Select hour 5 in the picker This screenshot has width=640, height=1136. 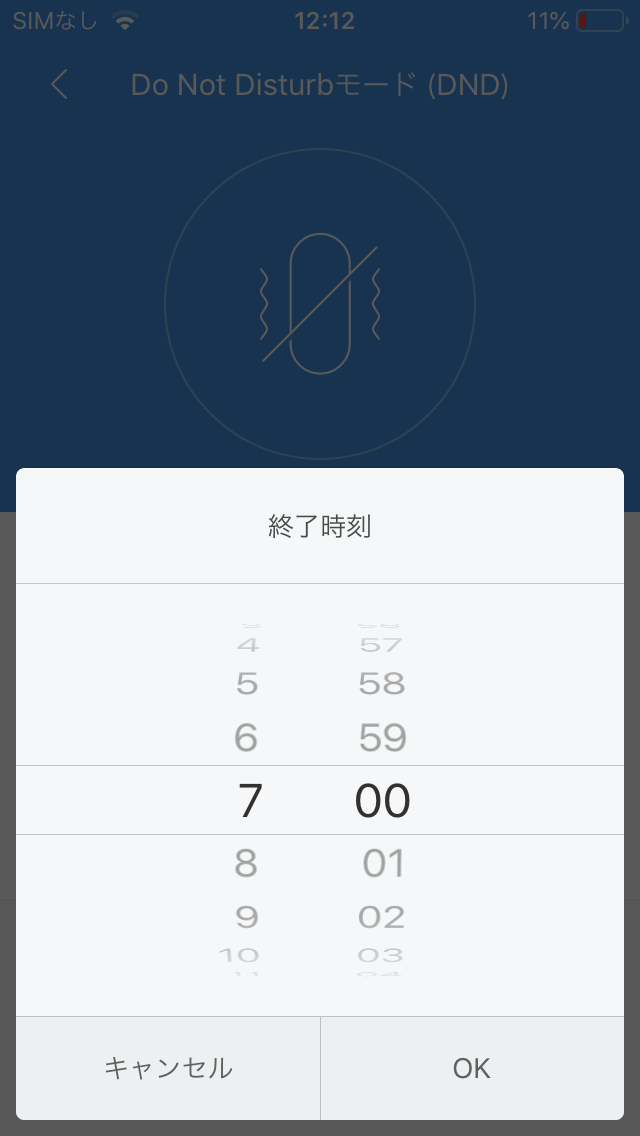tap(247, 683)
